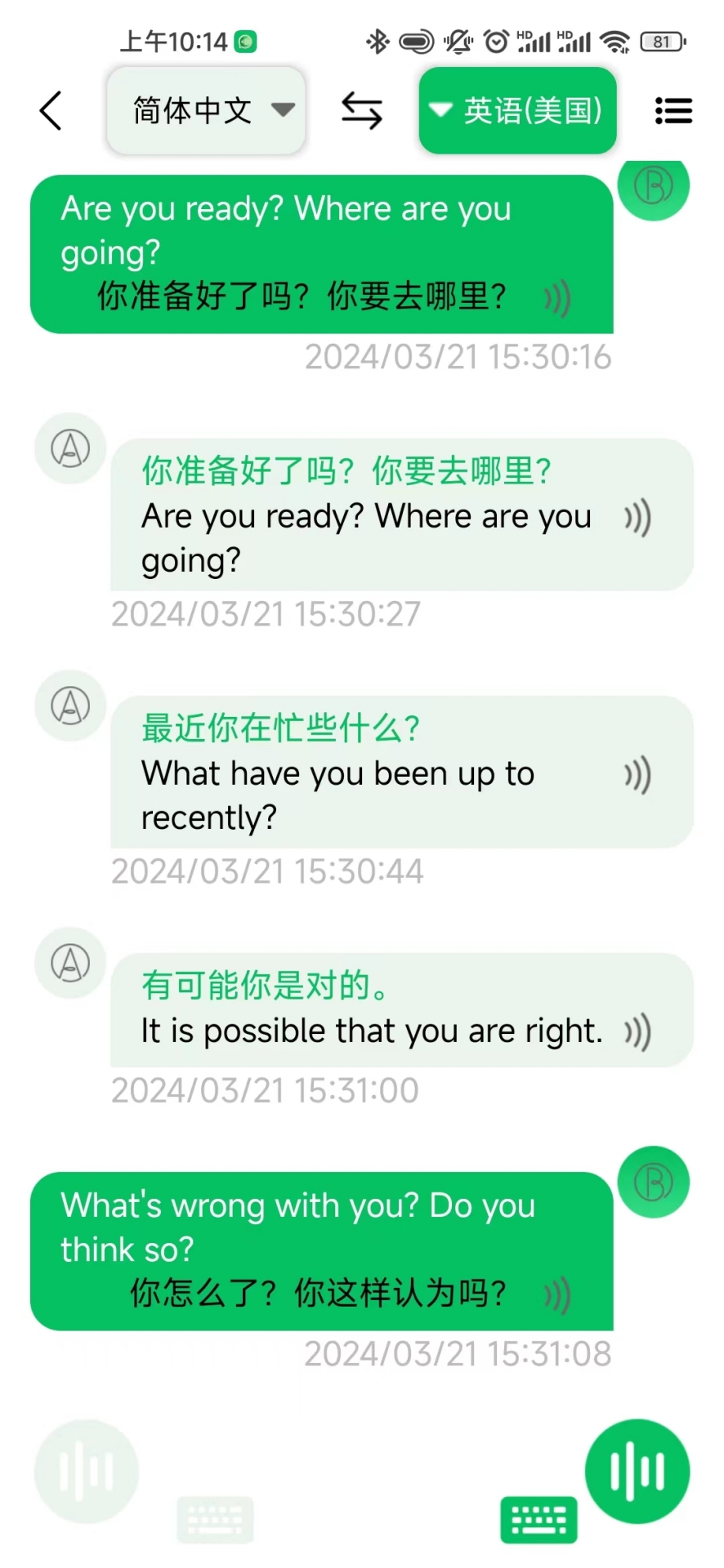The image size is (724, 1568).
Task: Swap the translation language direction
Action: coord(362,110)
